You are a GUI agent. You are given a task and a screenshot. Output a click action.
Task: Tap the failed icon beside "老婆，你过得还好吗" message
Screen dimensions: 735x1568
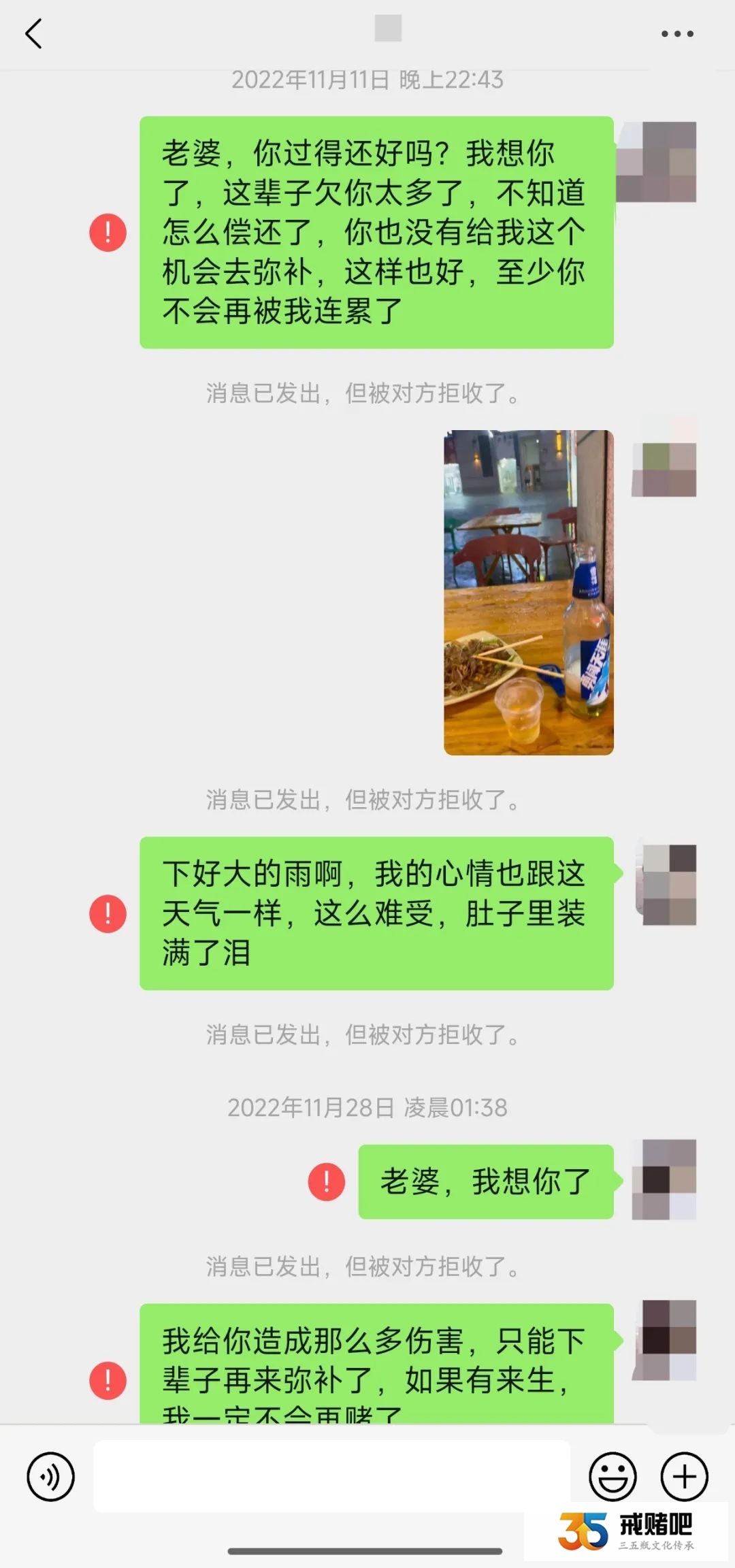coord(108,233)
